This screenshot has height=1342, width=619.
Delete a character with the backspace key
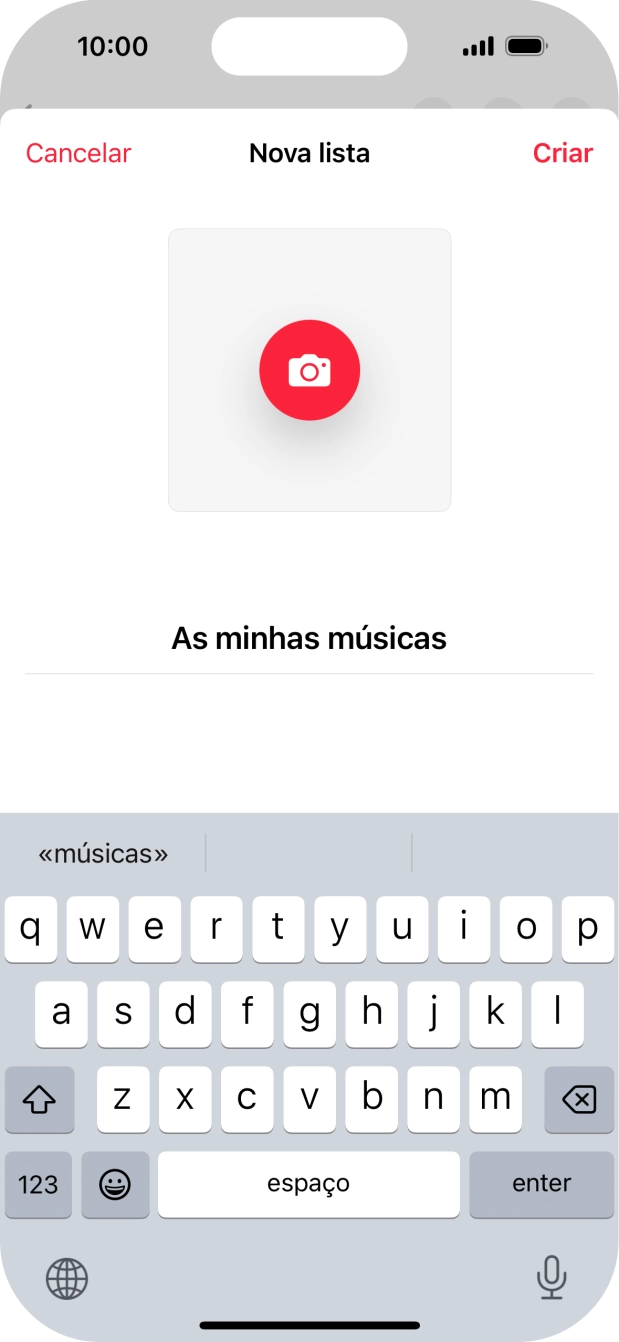click(579, 1100)
